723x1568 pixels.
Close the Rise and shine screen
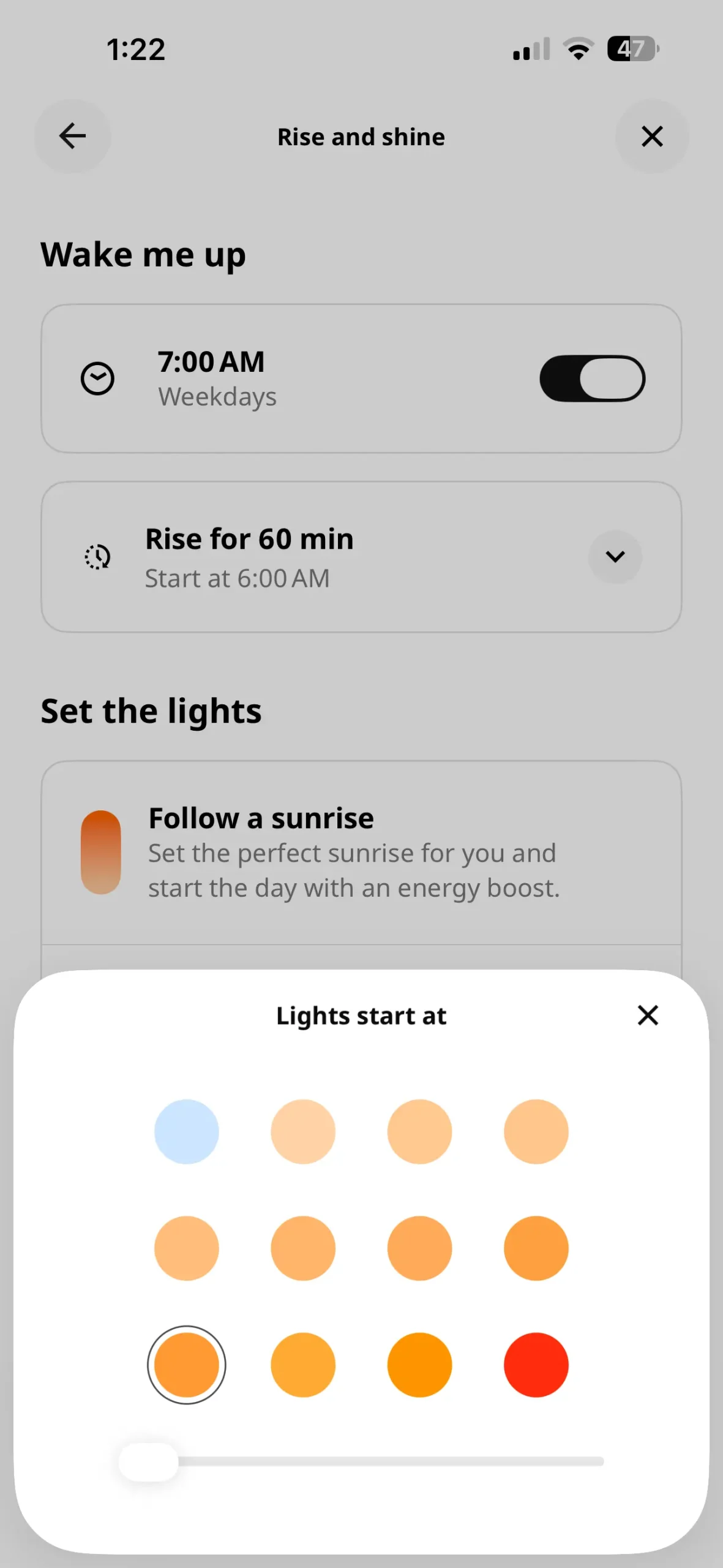click(652, 136)
